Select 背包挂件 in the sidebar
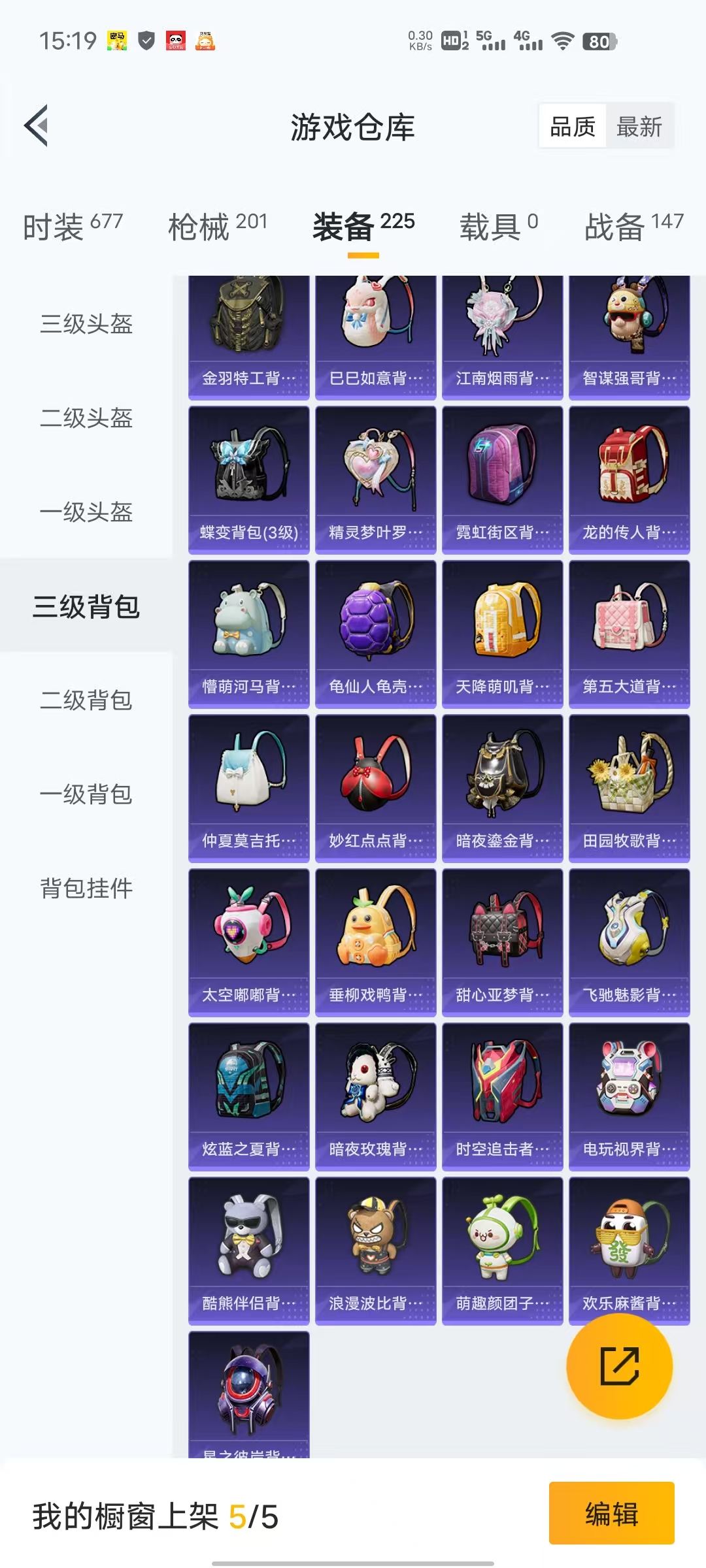 [85, 889]
